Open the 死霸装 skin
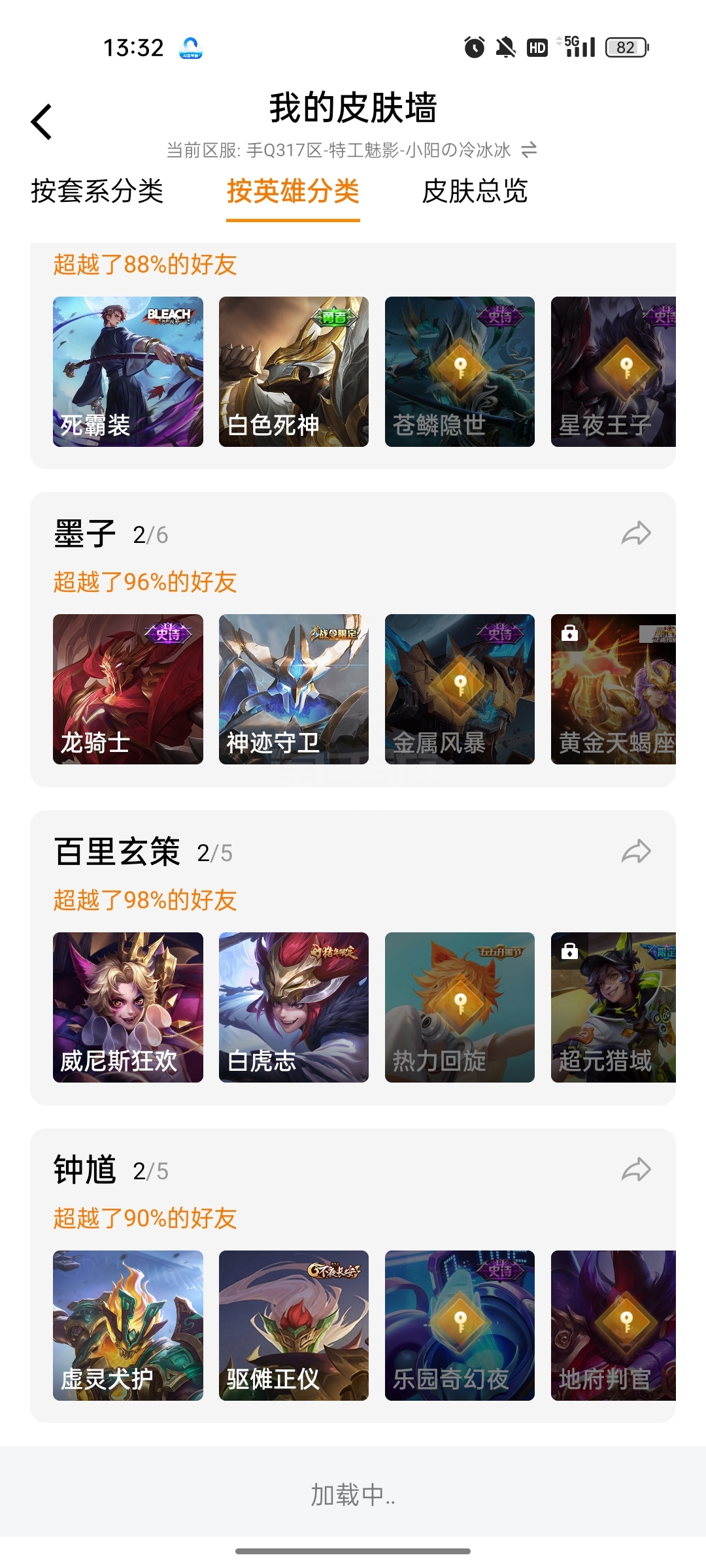706x1568 pixels. [128, 372]
